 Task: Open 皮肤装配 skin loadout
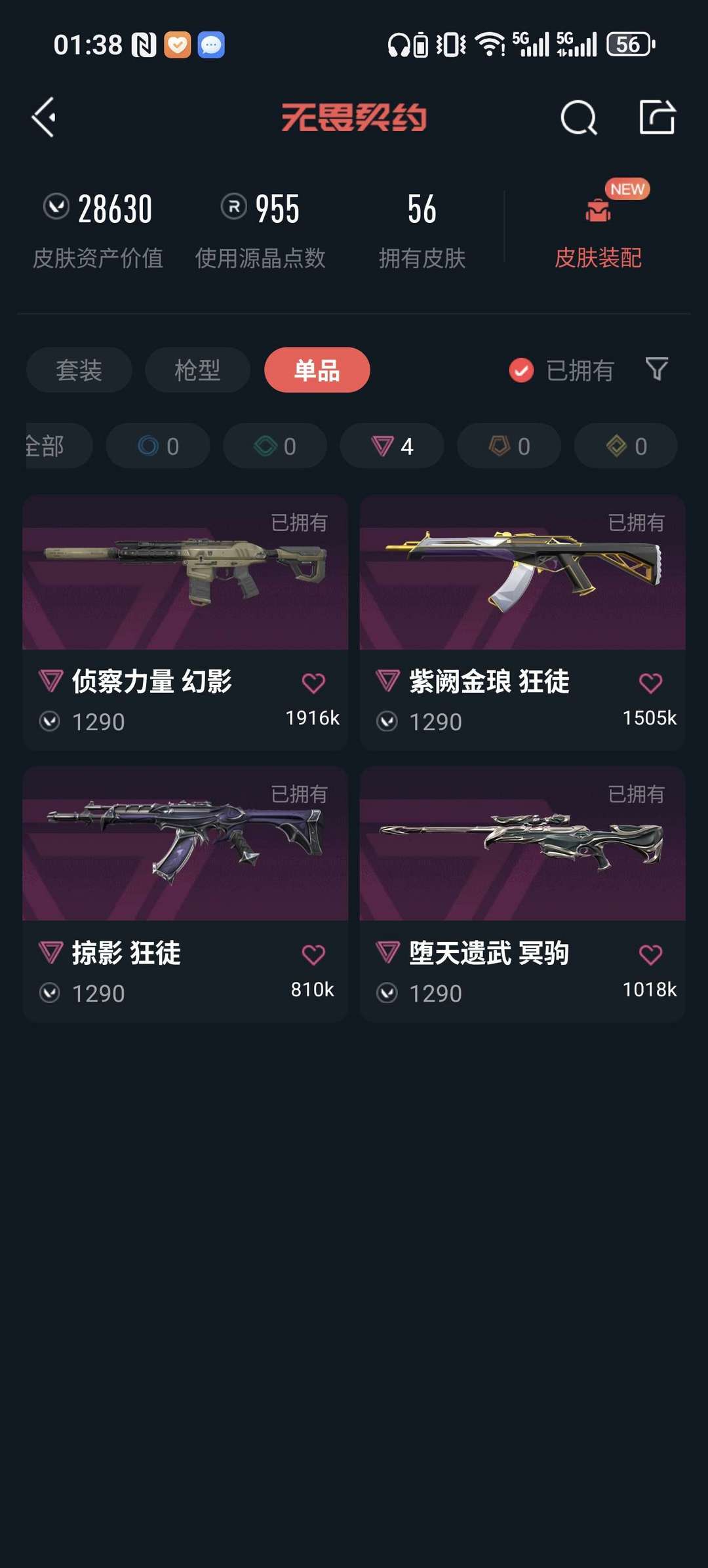coord(598,229)
